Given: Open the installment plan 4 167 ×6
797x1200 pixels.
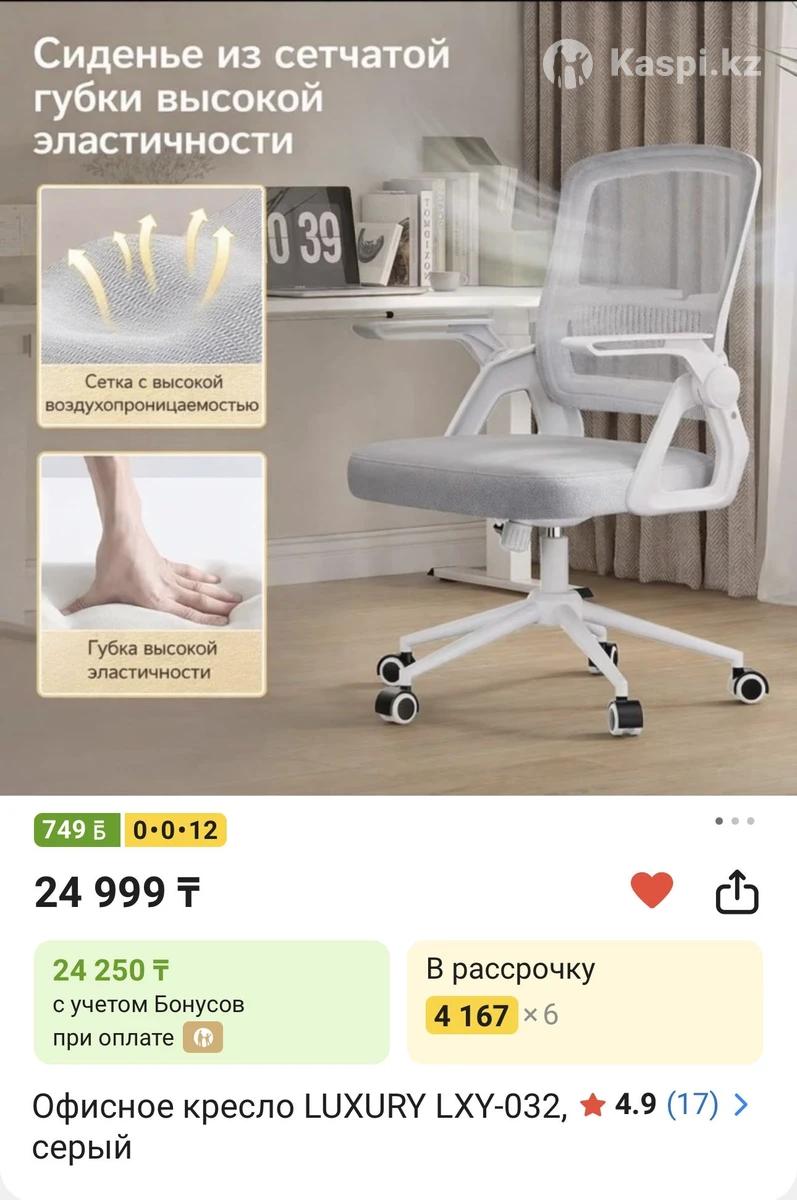Looking at the screenshot, I should pos(584,1001).
